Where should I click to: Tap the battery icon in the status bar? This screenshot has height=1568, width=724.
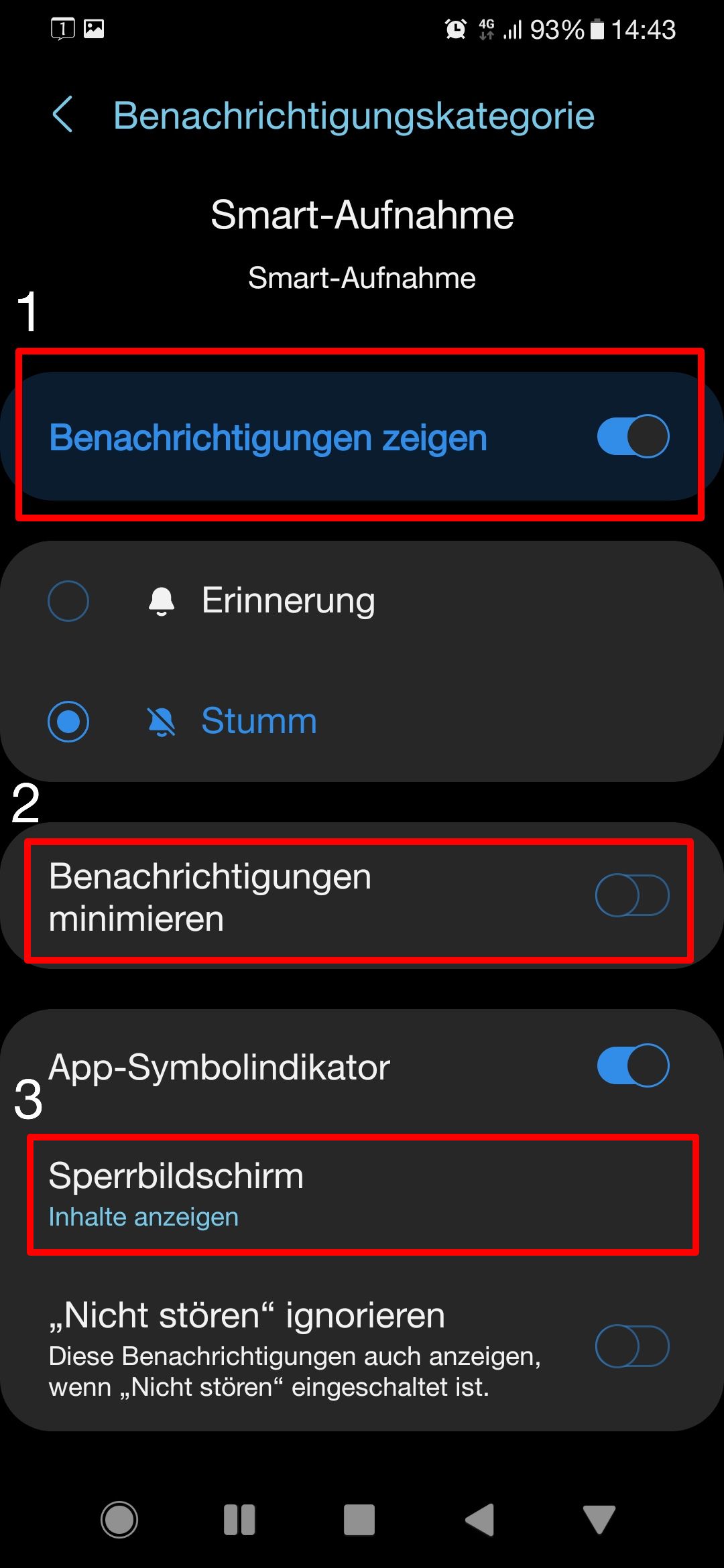[595, 29]
